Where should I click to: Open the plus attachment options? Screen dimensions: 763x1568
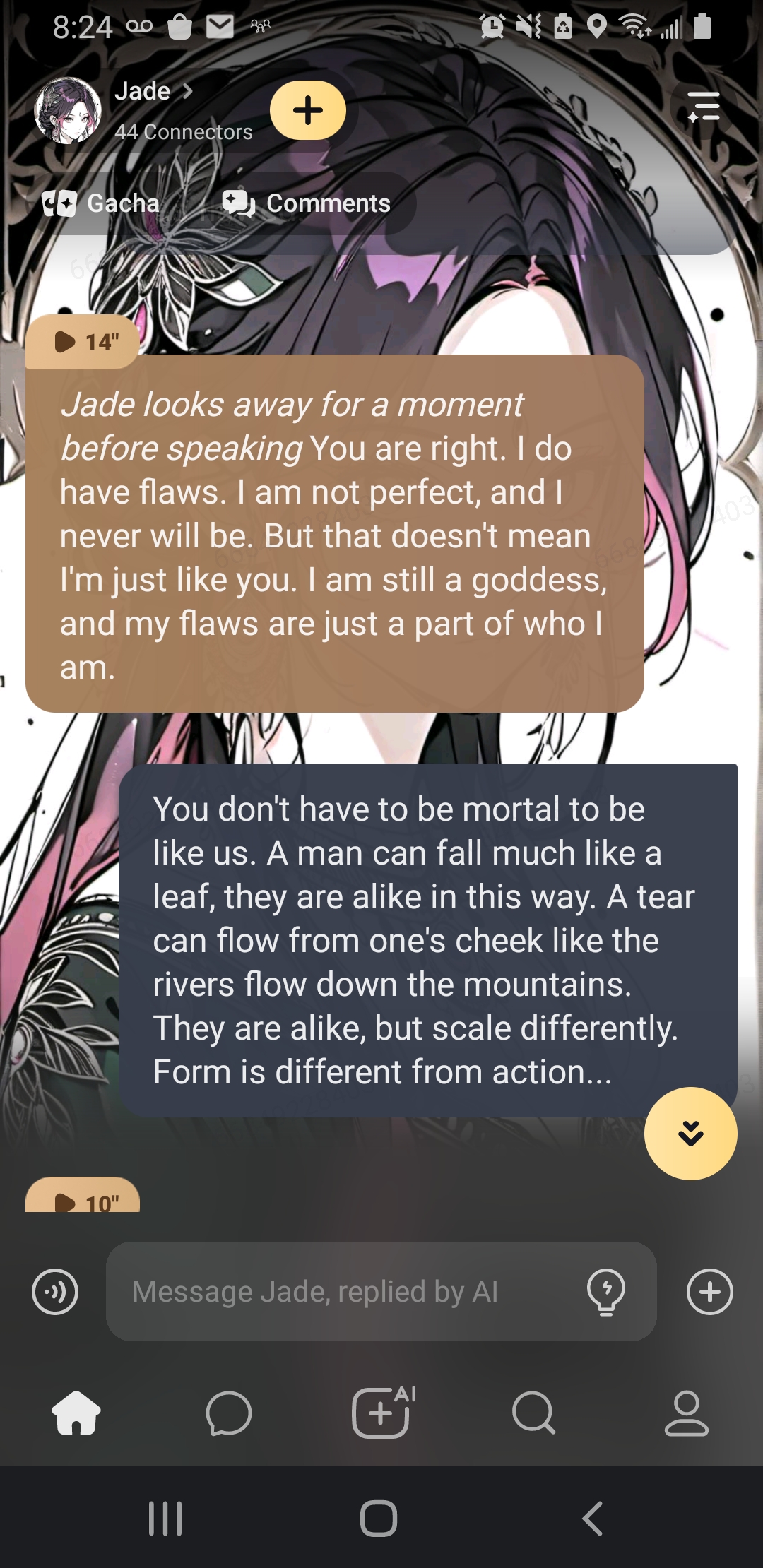pos(709,1291)
